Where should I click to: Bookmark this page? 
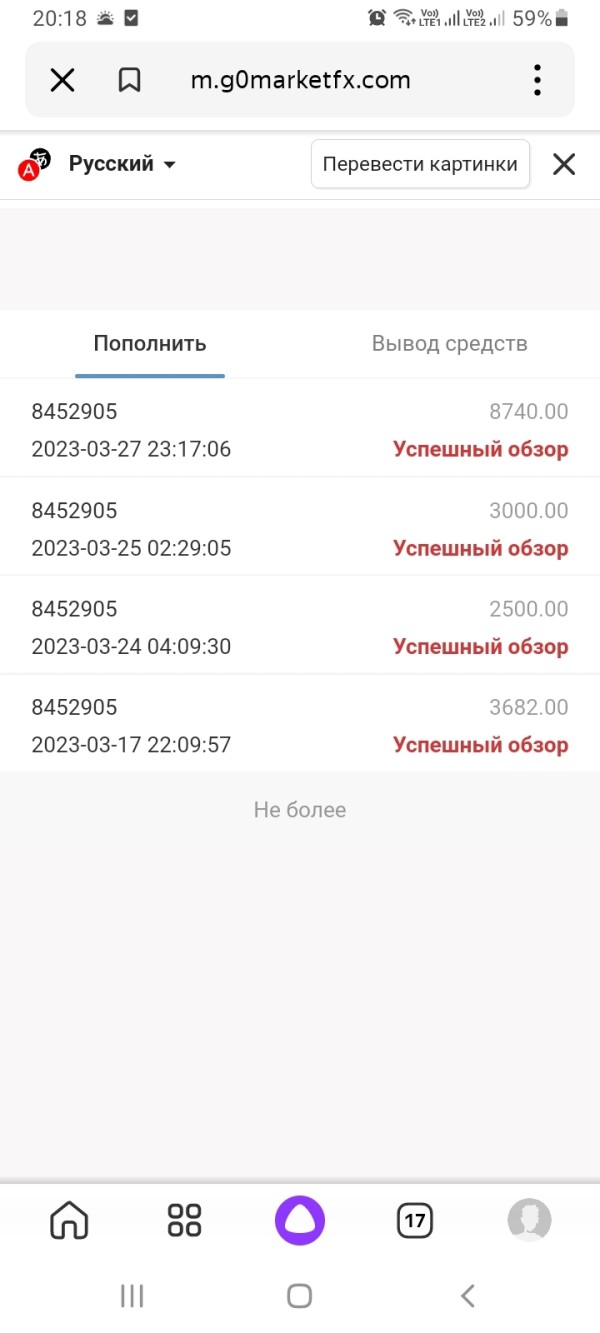(129, 80)
